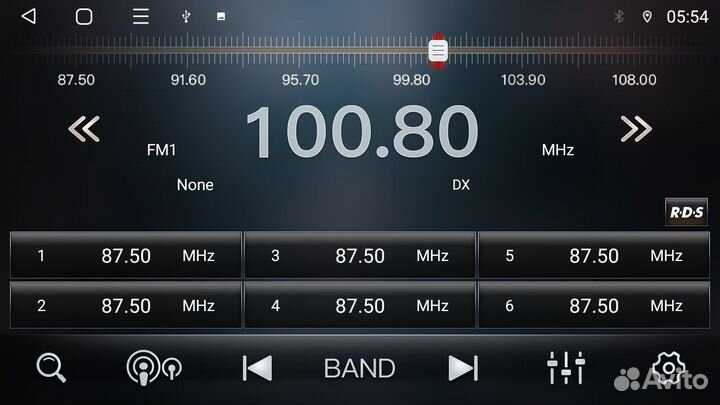Seek up with the double right arrow
This screenshot has width=720, height=405.
tap(636, 129)
